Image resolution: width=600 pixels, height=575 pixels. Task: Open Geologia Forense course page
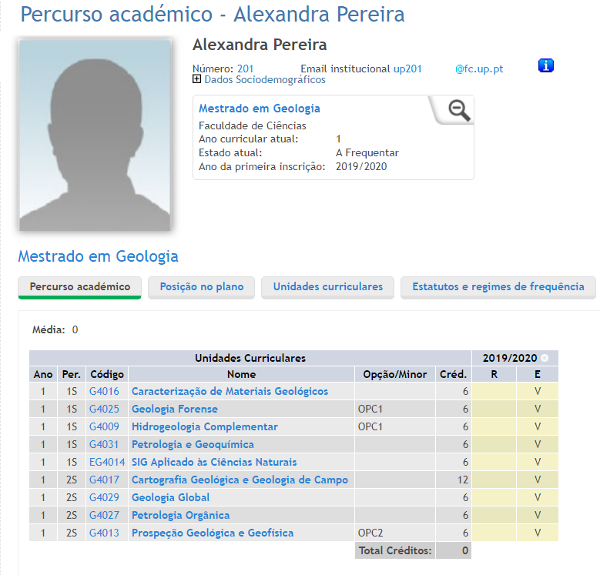173,409
